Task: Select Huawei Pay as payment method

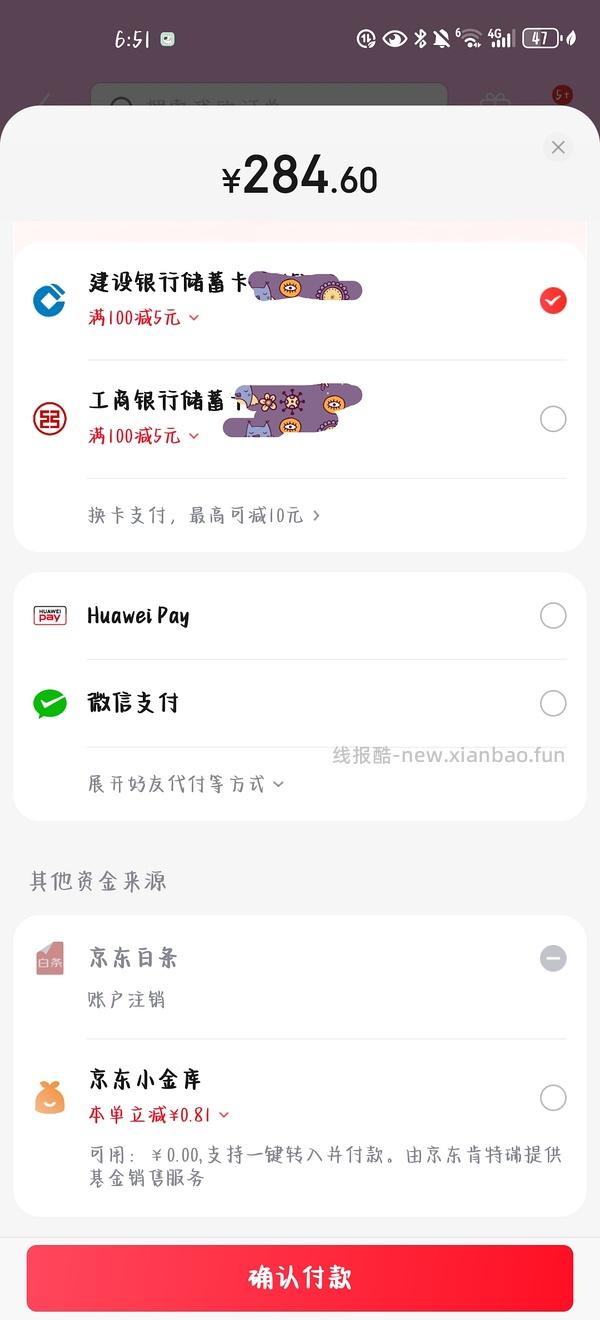Action: point(552,616)
